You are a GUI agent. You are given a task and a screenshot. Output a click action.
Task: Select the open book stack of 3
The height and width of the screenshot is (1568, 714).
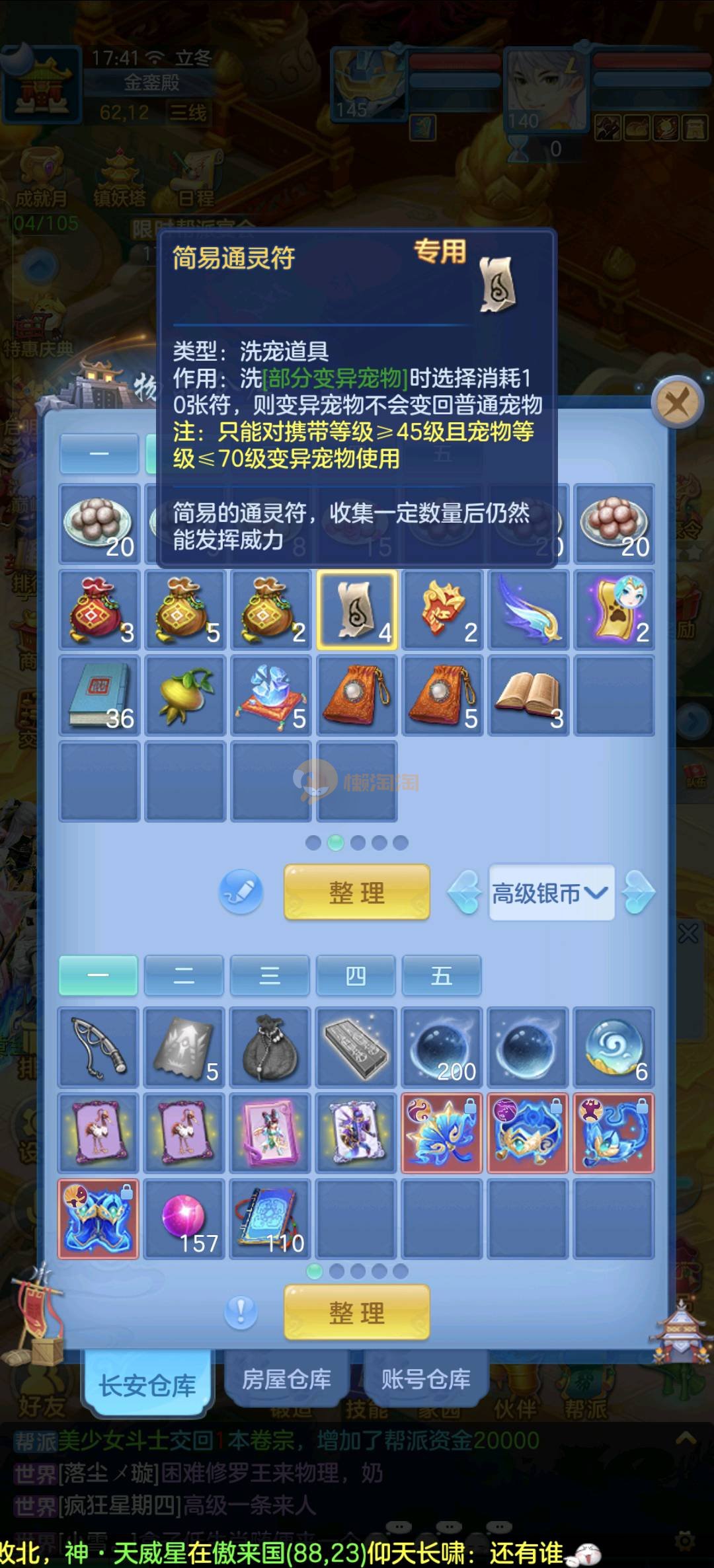pyautogui.click(x=528, y=695)
